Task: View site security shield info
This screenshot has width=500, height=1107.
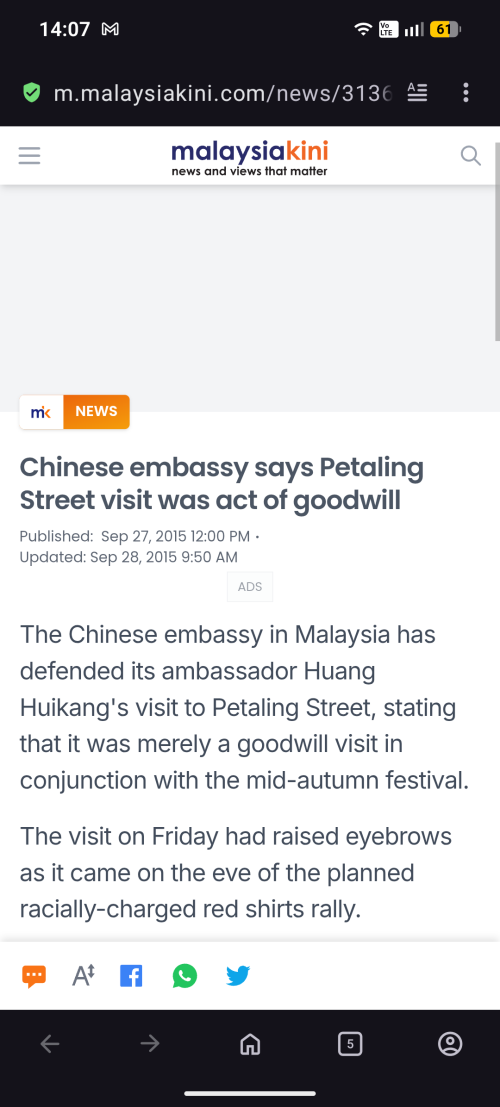Action: click(x=31, y=92)
